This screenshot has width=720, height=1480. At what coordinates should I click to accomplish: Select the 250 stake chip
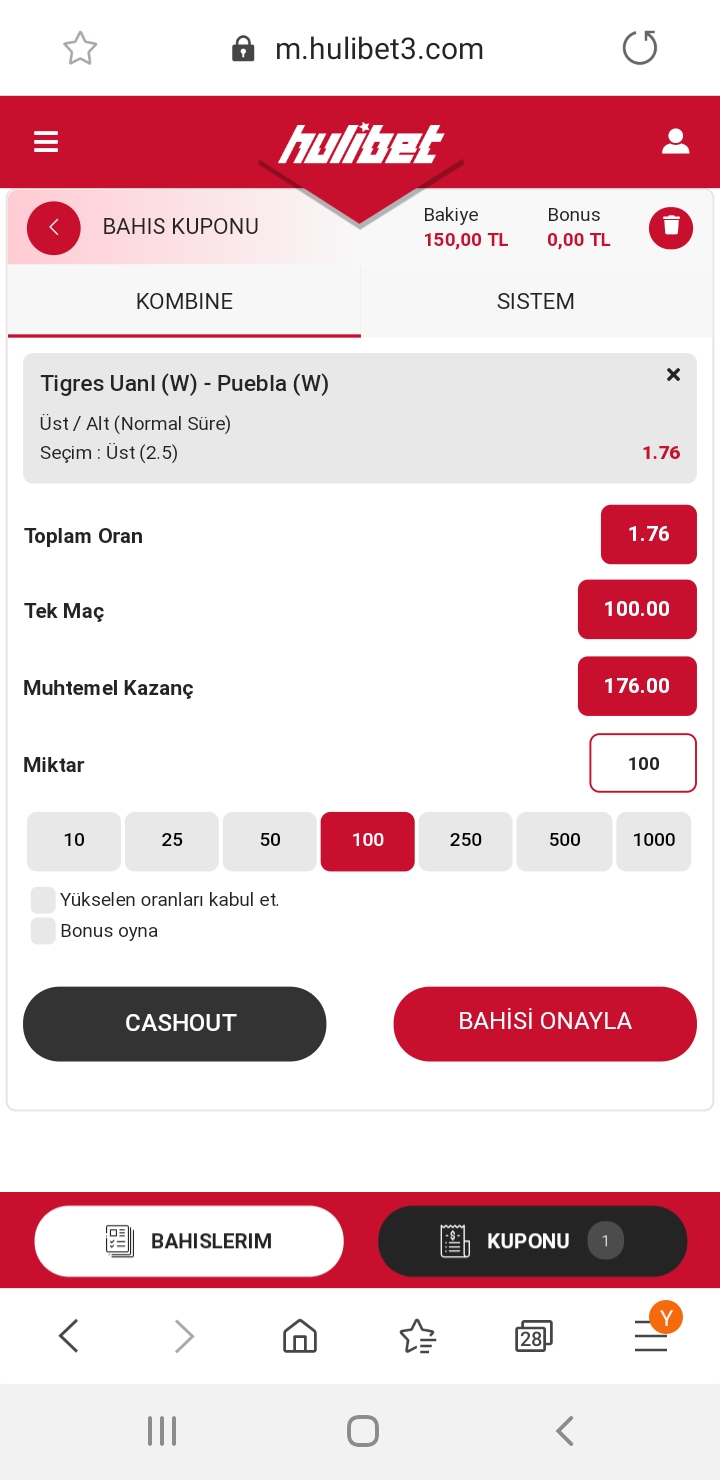tap(466, 840)
